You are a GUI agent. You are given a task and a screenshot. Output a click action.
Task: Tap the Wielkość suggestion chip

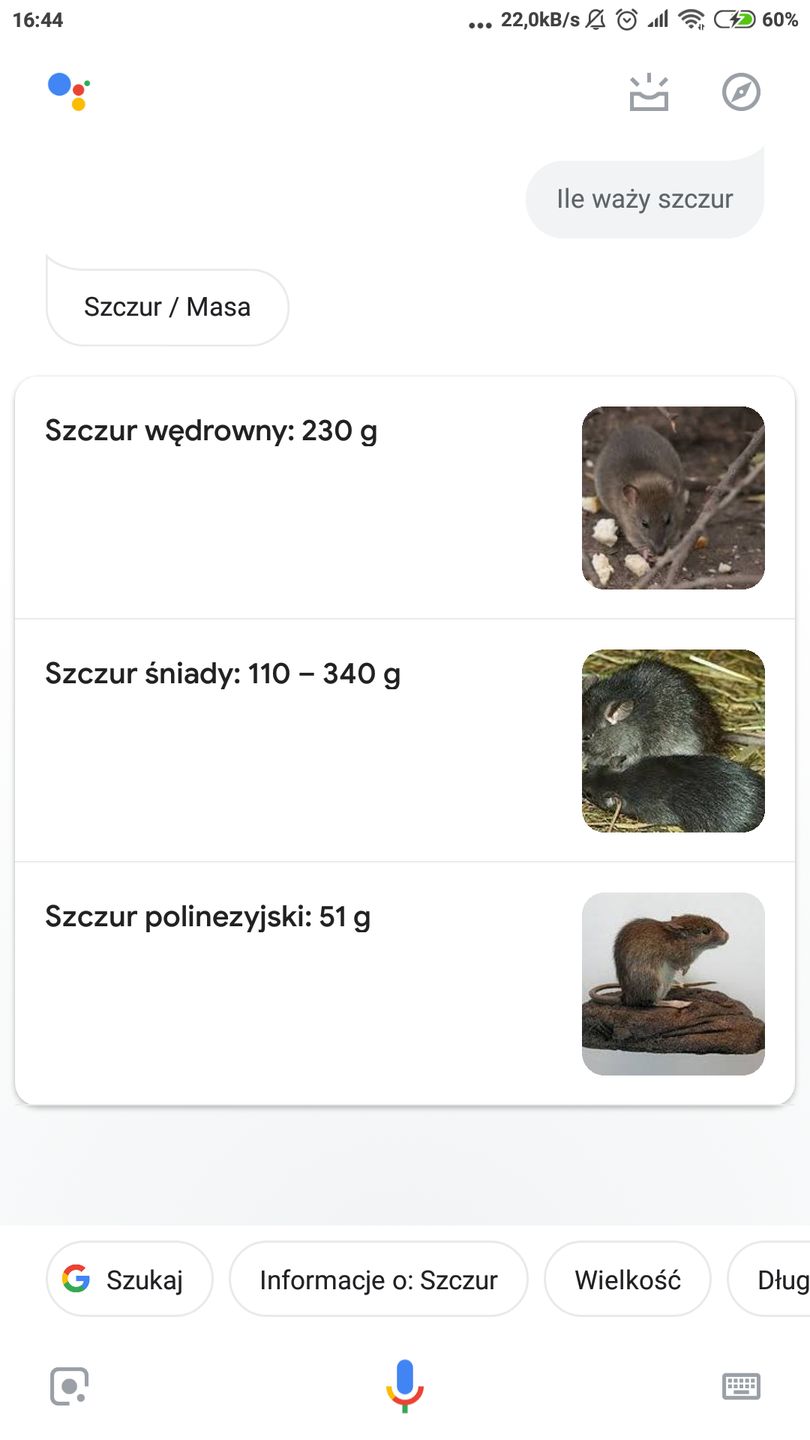point(627,1278)
